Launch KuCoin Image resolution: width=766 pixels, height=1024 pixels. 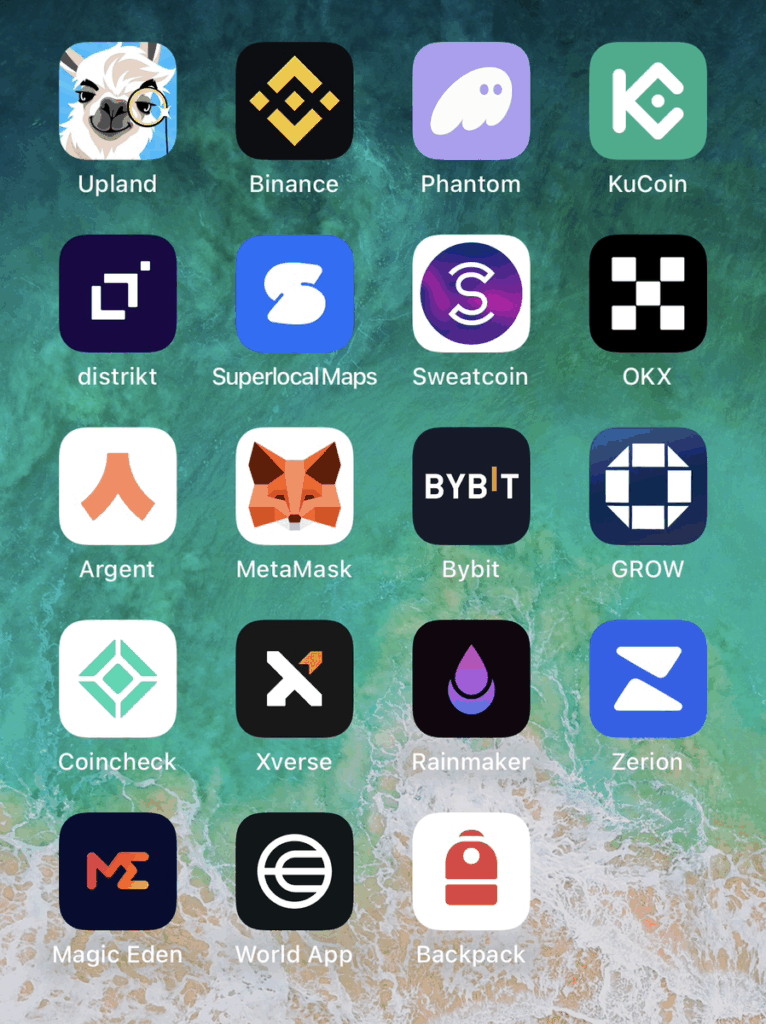point(648,101)
